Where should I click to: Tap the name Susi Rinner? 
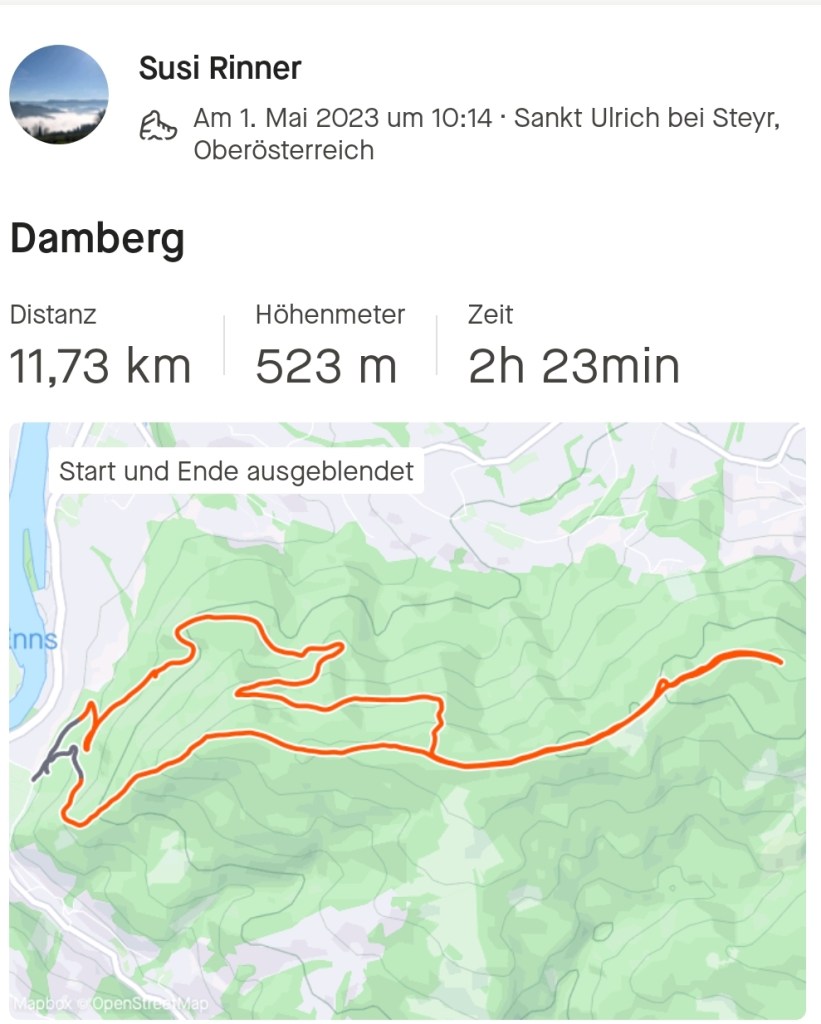coord(220,69)
